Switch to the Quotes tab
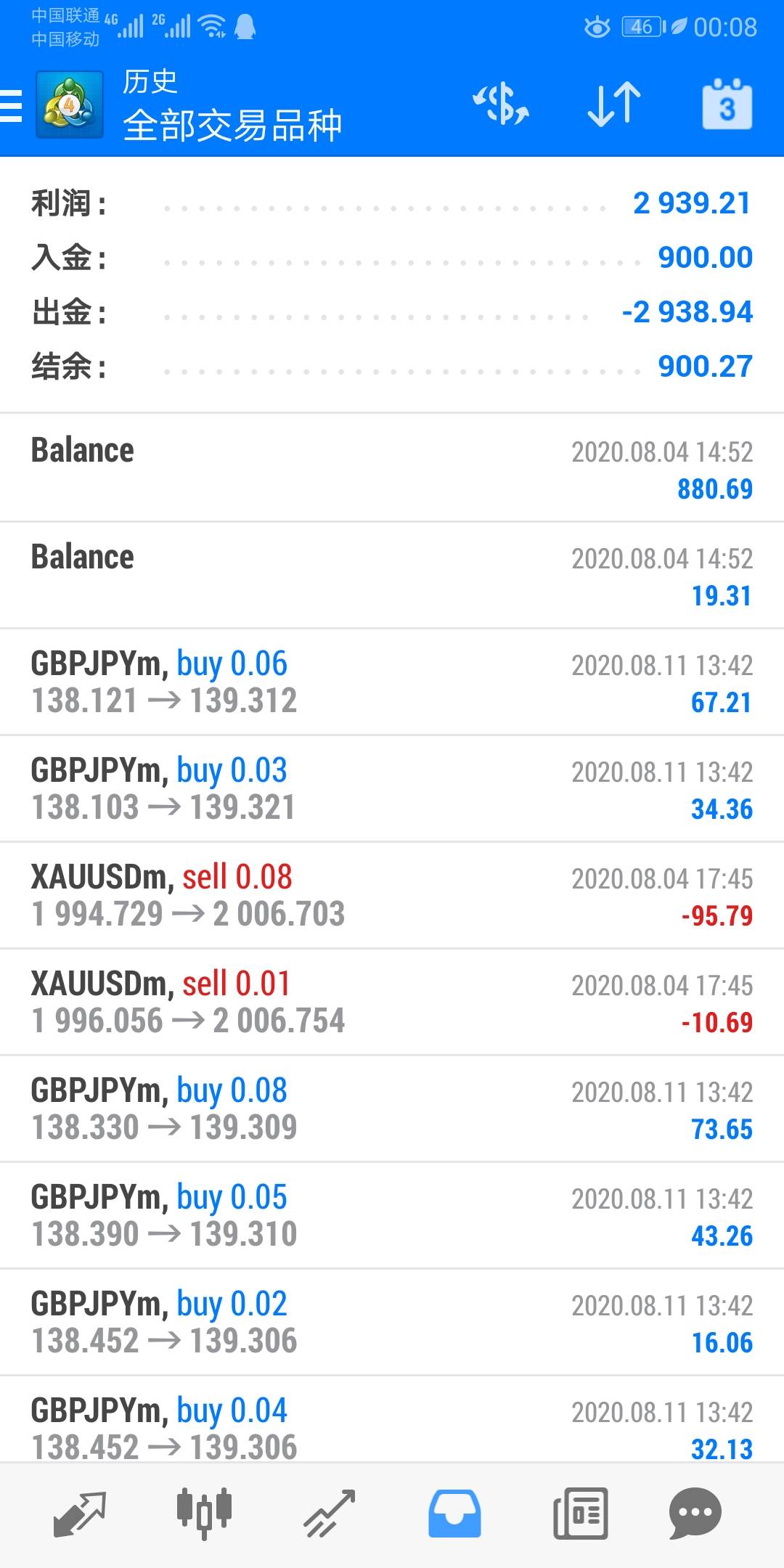The image size is (784, 1568). [x=80, y=1514]
